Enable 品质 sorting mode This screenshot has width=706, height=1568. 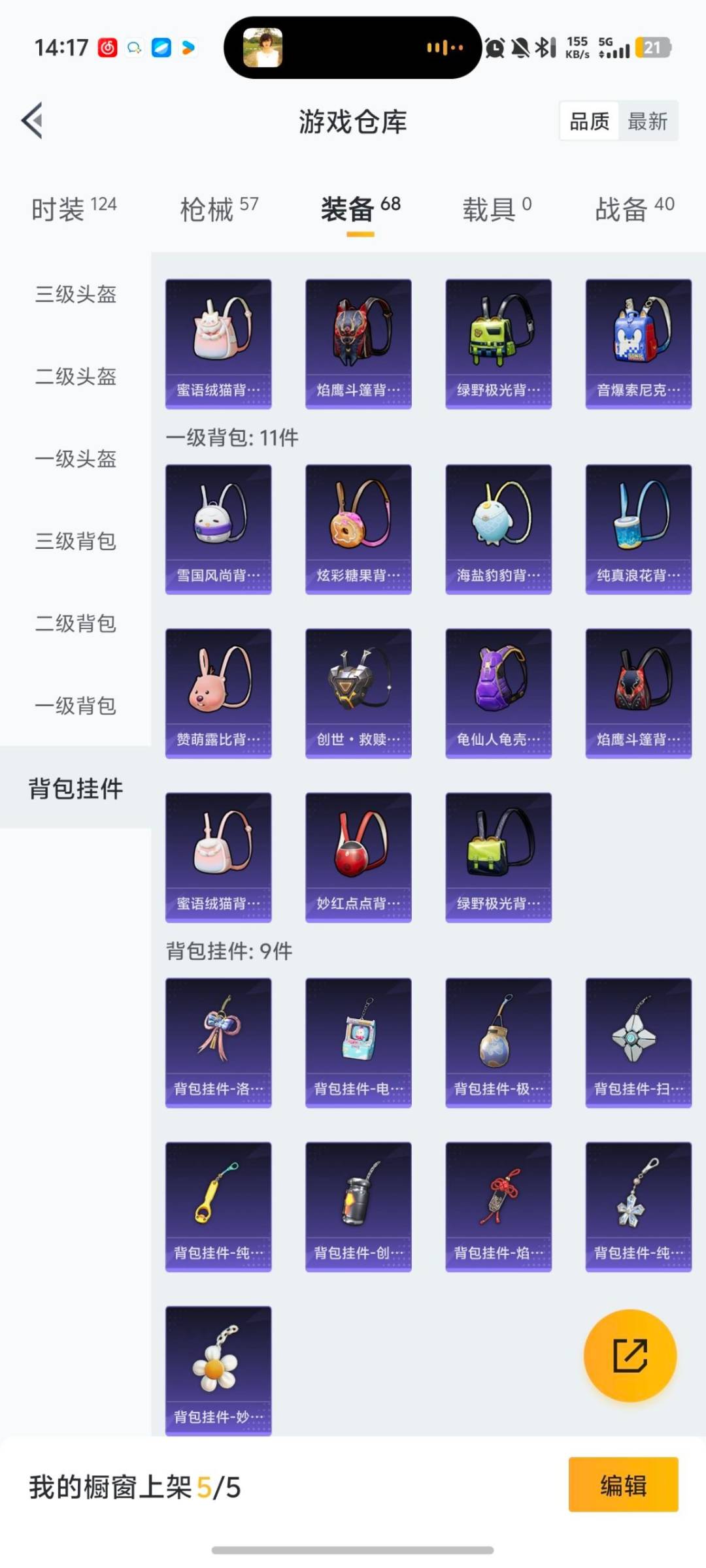588,122
